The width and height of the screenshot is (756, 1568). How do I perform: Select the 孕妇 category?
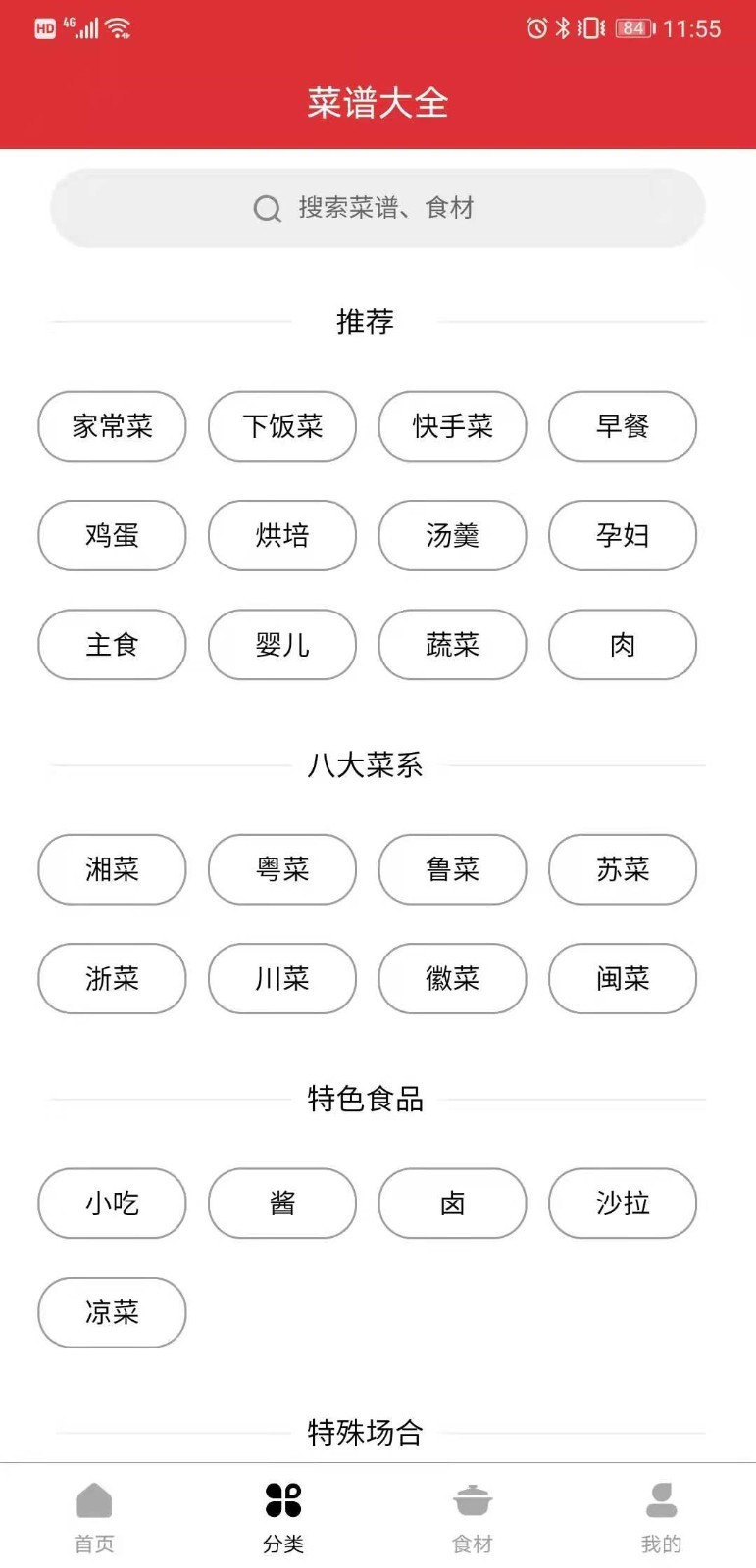pyautogui.click(x=623, y=535)
